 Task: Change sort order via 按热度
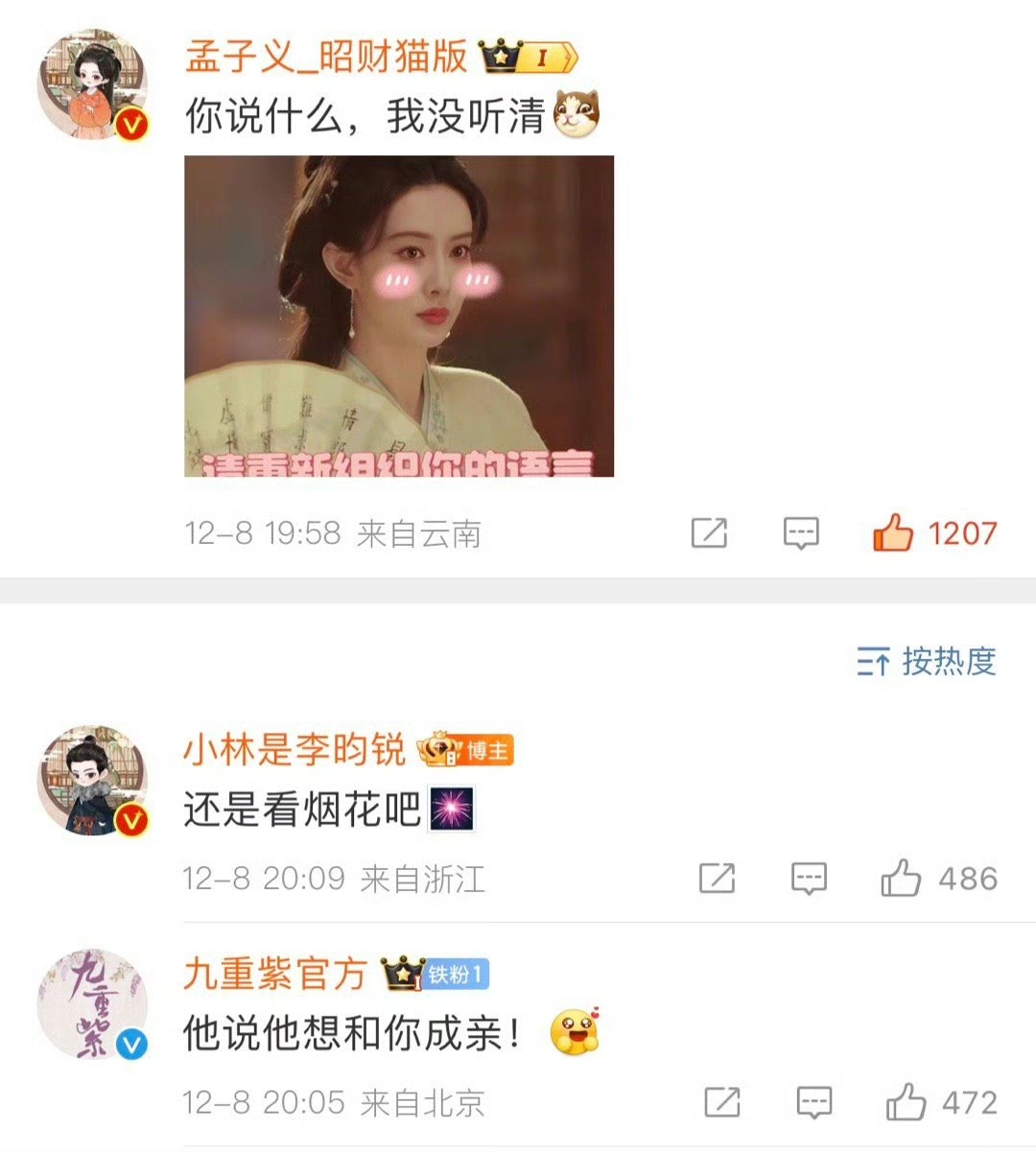pyautogui.click(x=927, y=662)
